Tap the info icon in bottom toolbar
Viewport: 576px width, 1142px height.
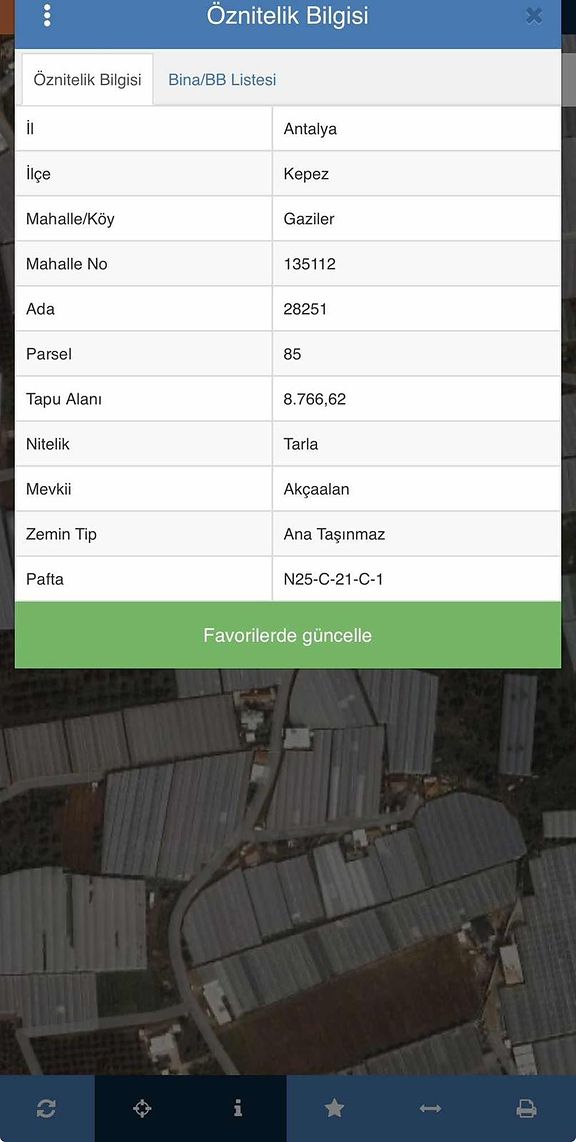237,1108
